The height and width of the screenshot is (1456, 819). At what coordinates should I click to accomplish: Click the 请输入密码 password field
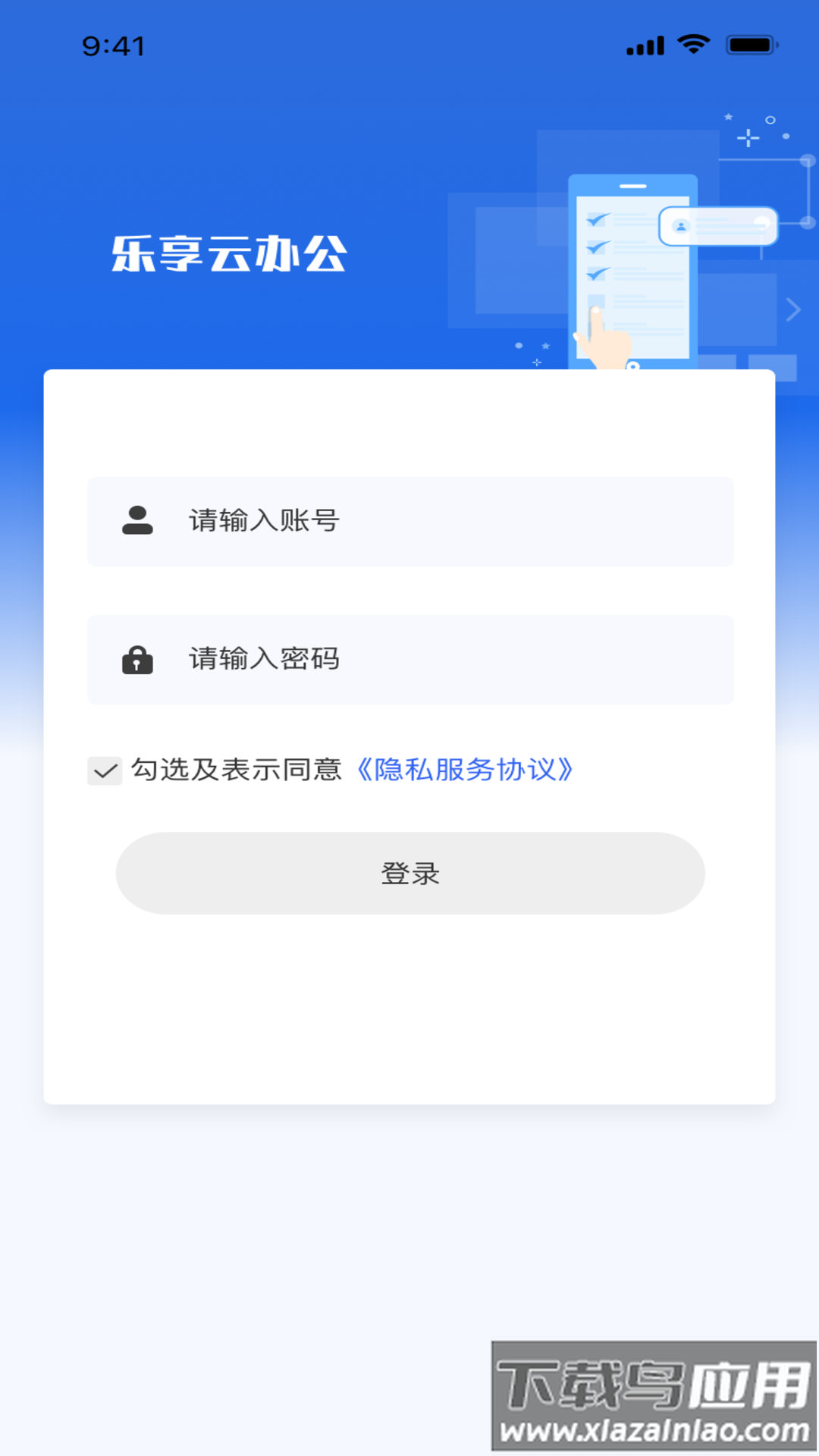tap(409, 660)
